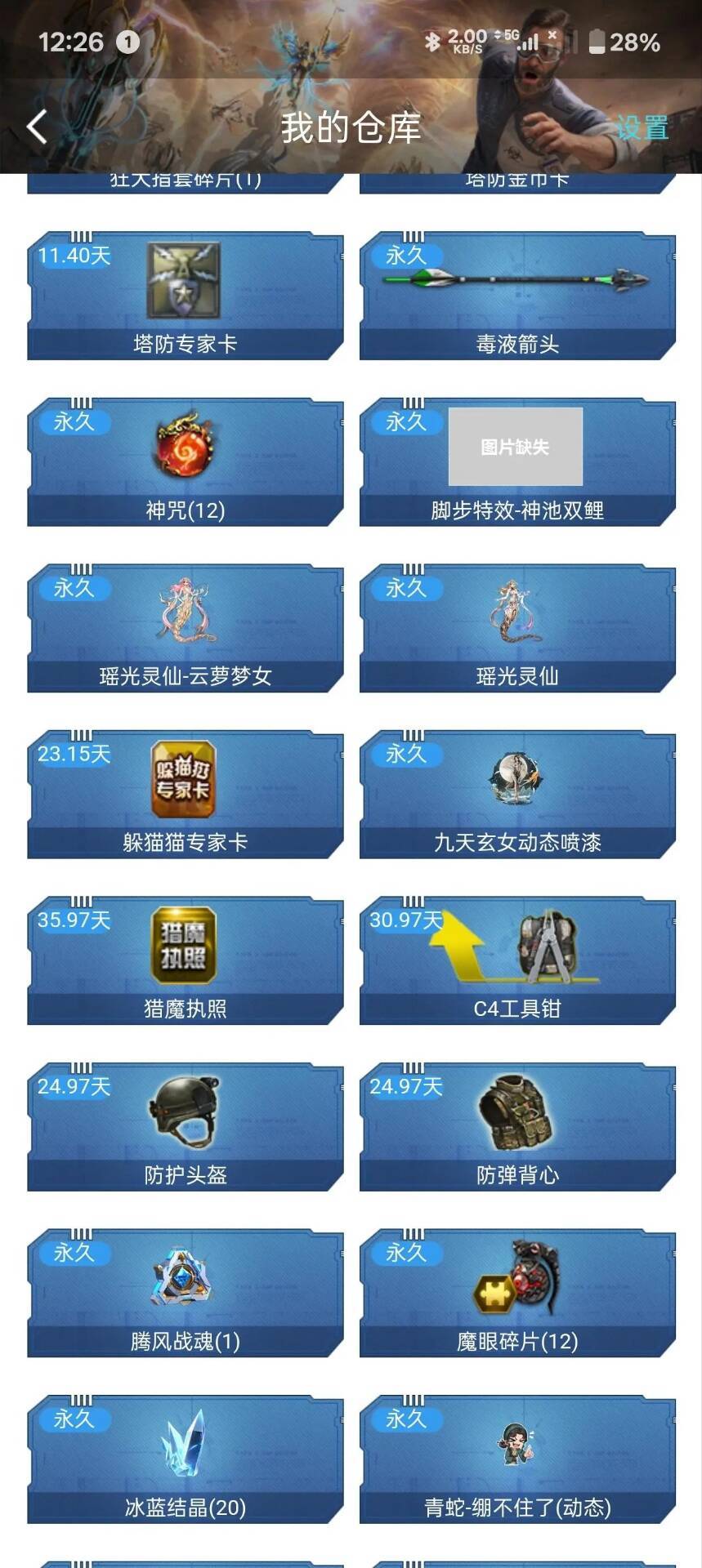Select the 毒液箭头 item
702x1568 pixels.
pos(517,296)
